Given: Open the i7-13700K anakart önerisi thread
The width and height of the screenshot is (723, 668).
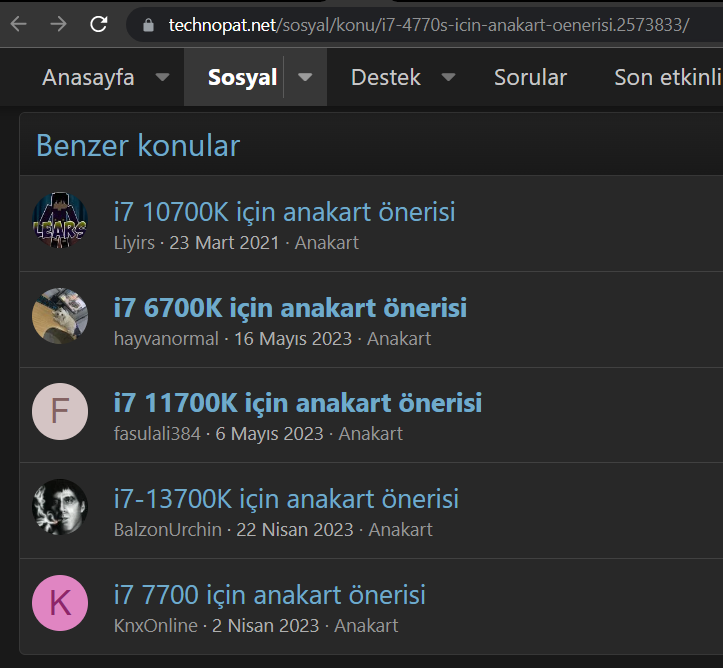Looking at the screenshot, I should pos(286,498).
